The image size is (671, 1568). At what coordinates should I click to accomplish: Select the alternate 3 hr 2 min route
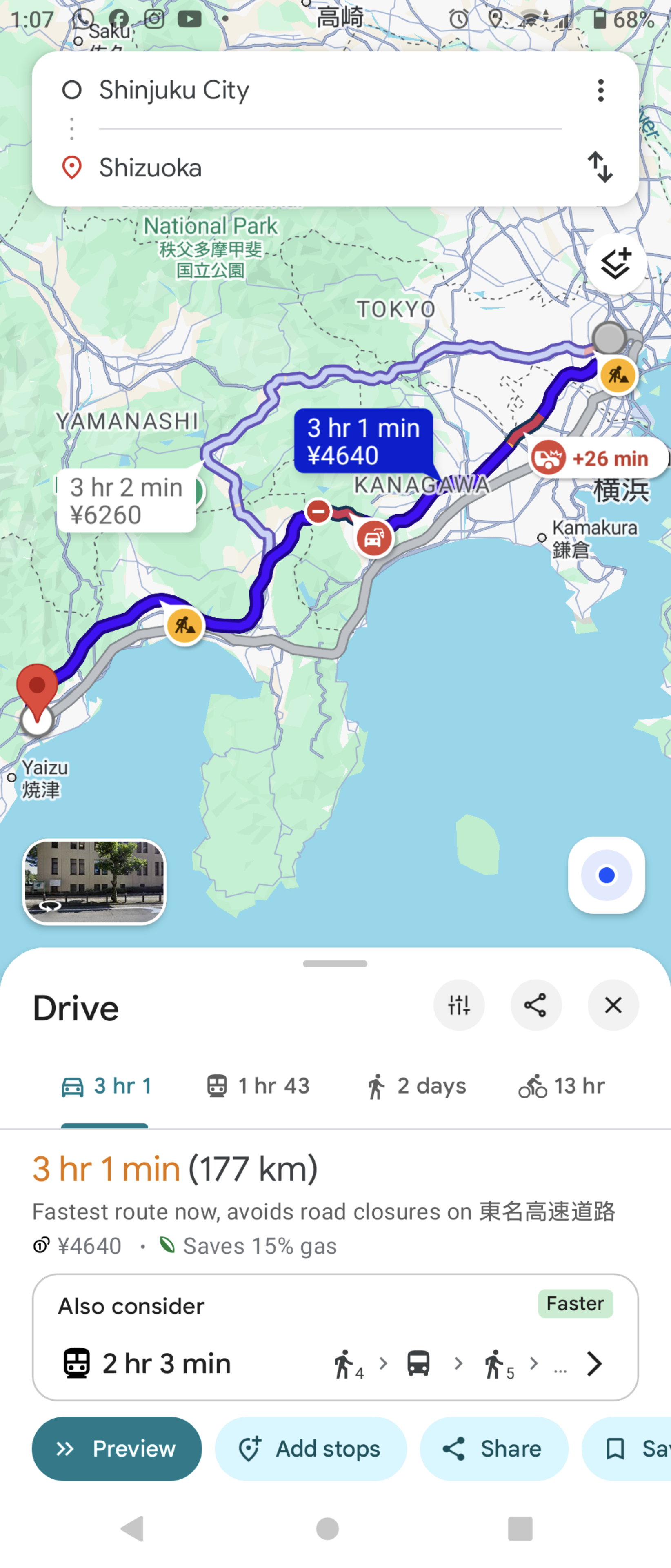click(x=127, y=501)
